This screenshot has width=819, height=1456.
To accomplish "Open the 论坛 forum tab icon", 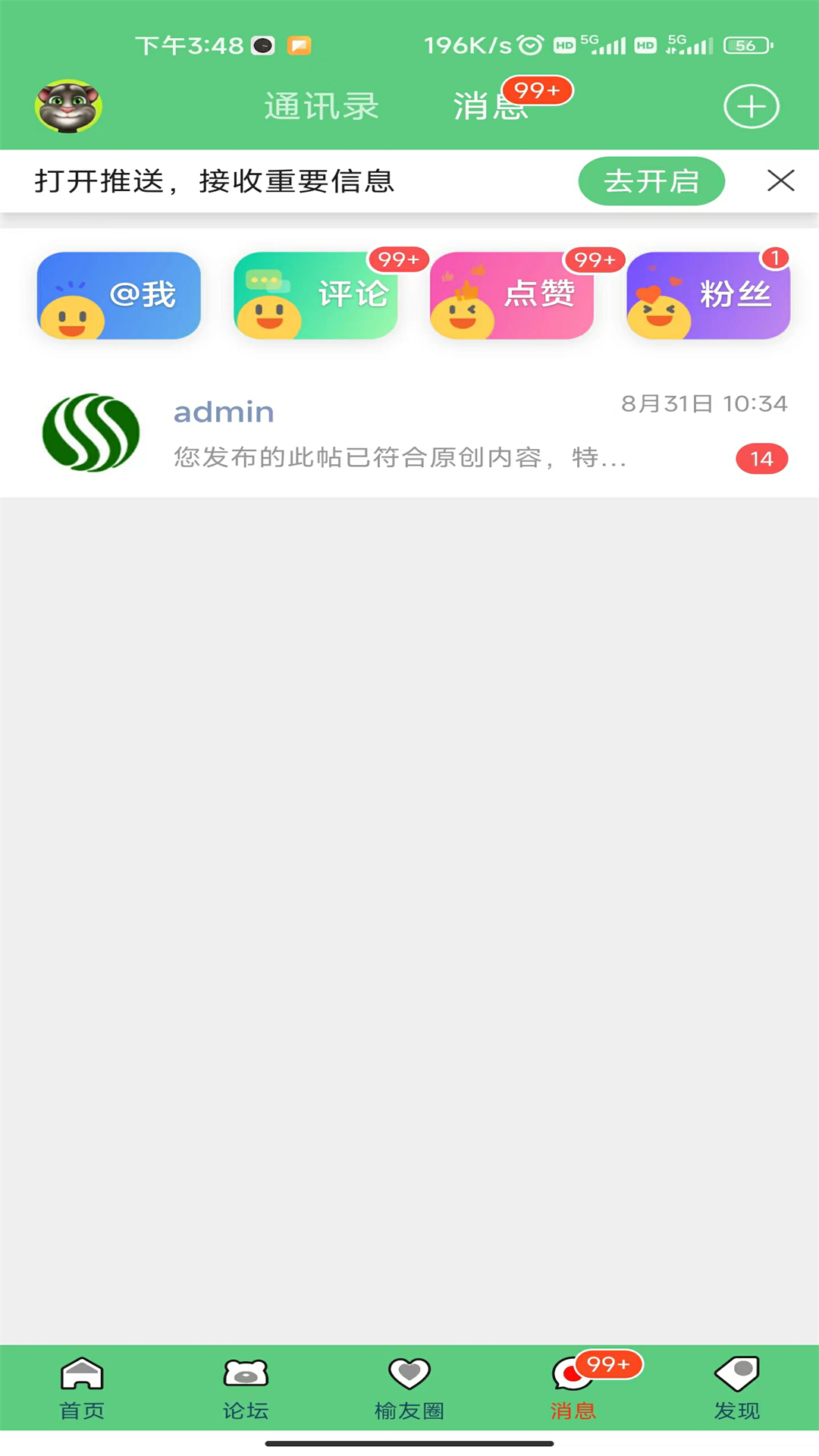I will click(245, 1374).
